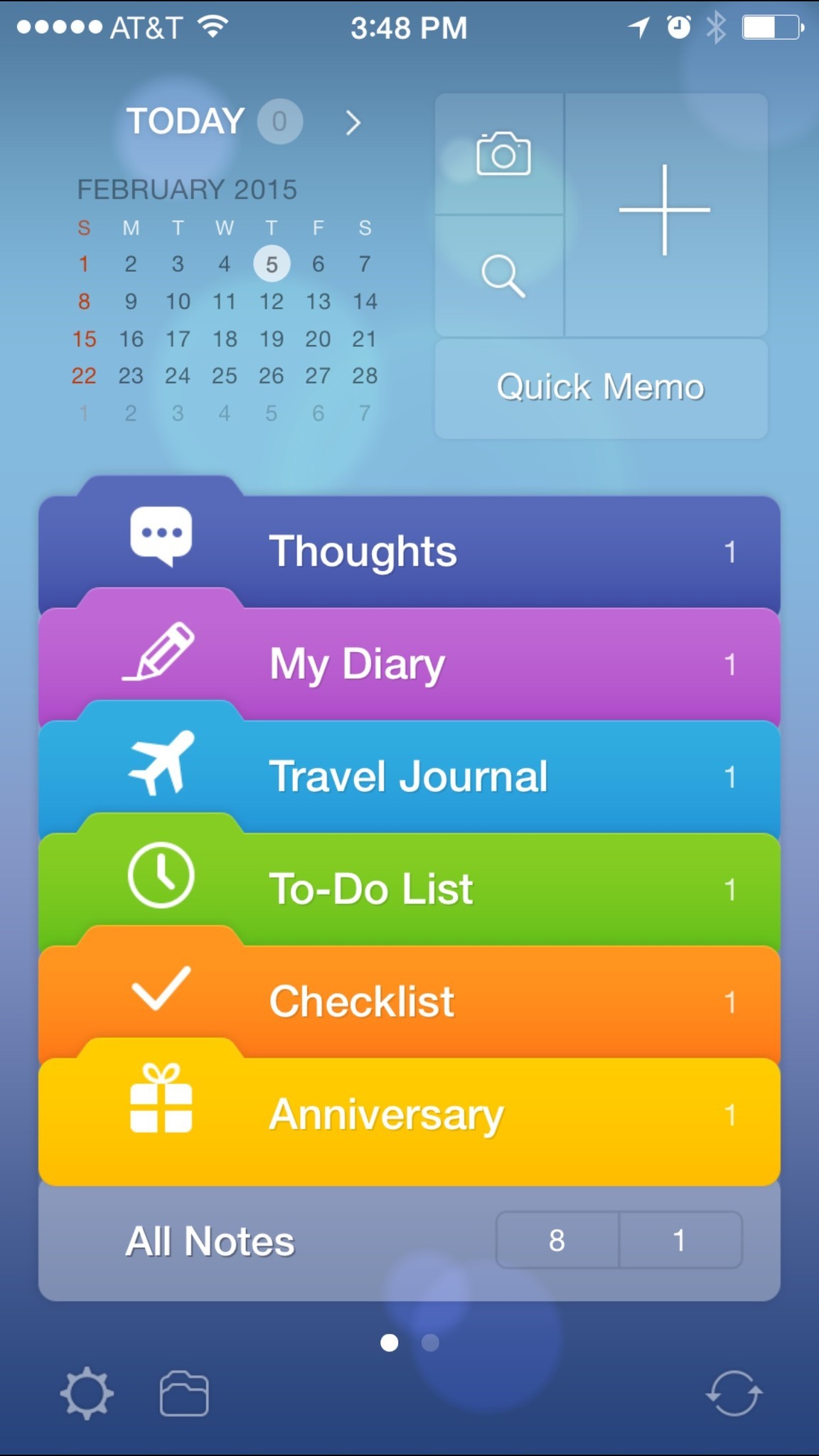Create a new note with the plus button
Screen dimensions: 819x1456
click(665, 210)
